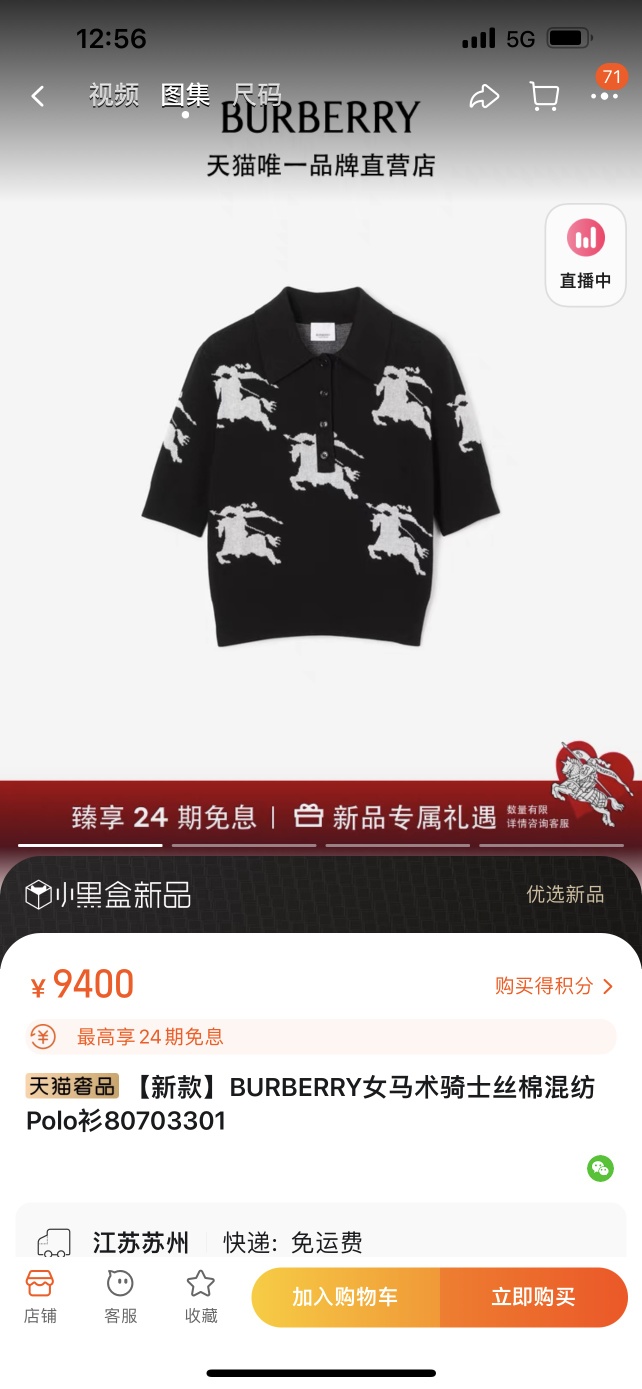Open the shopping cart icon
Screen dimensions: 642x1389
(x=544, y=96)
